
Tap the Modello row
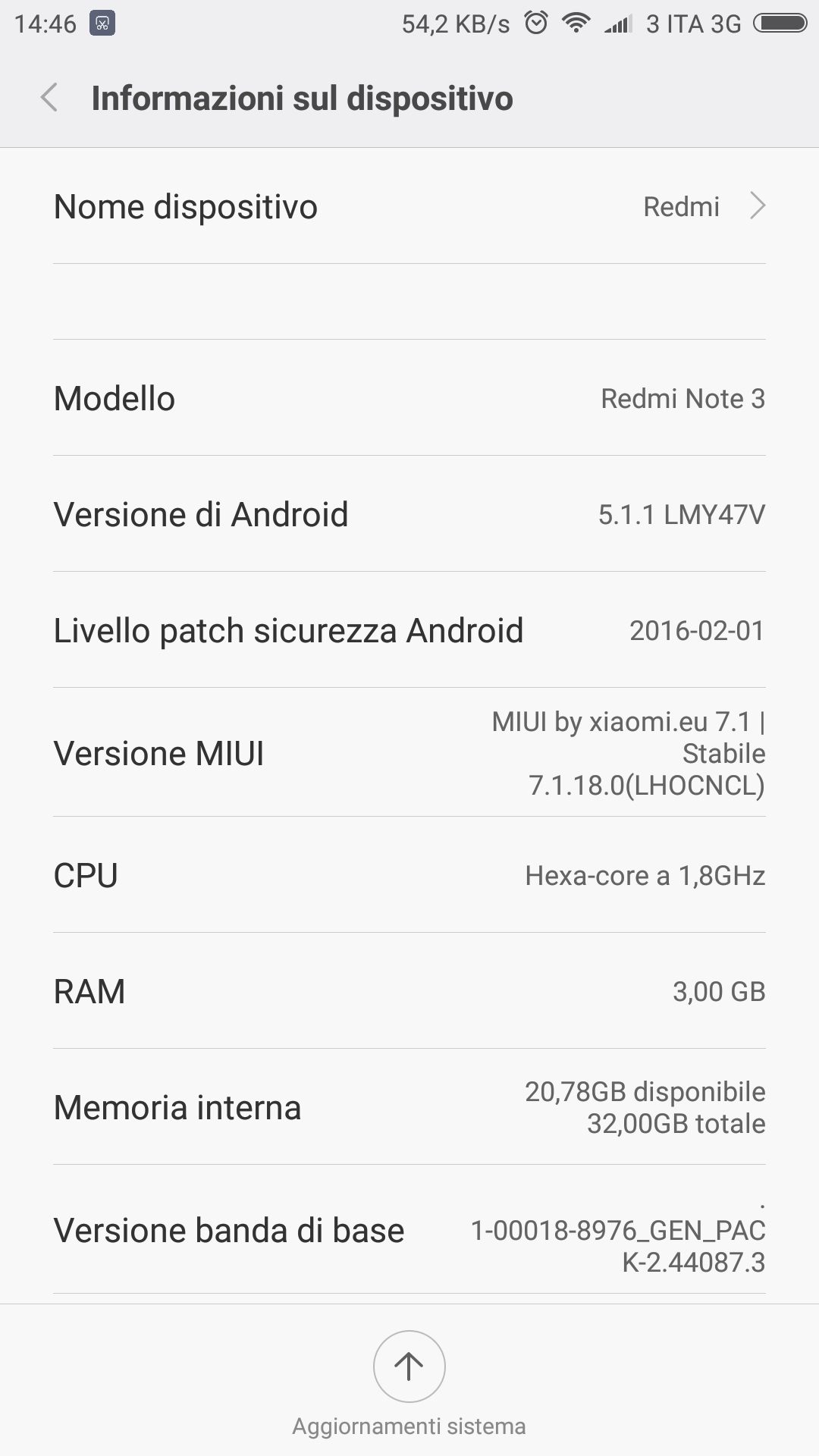pyautogui.click(x=409, y=398)
